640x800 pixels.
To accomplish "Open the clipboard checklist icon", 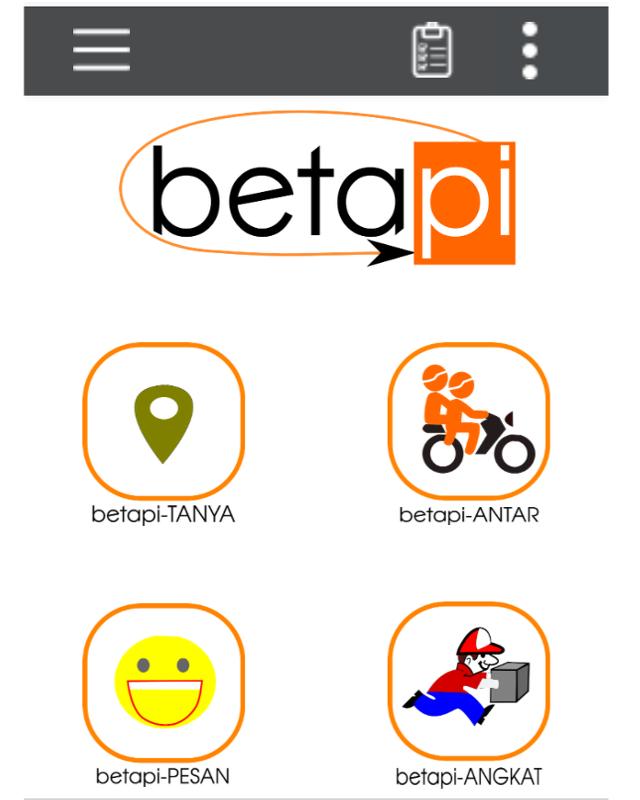I will [433, 50].
